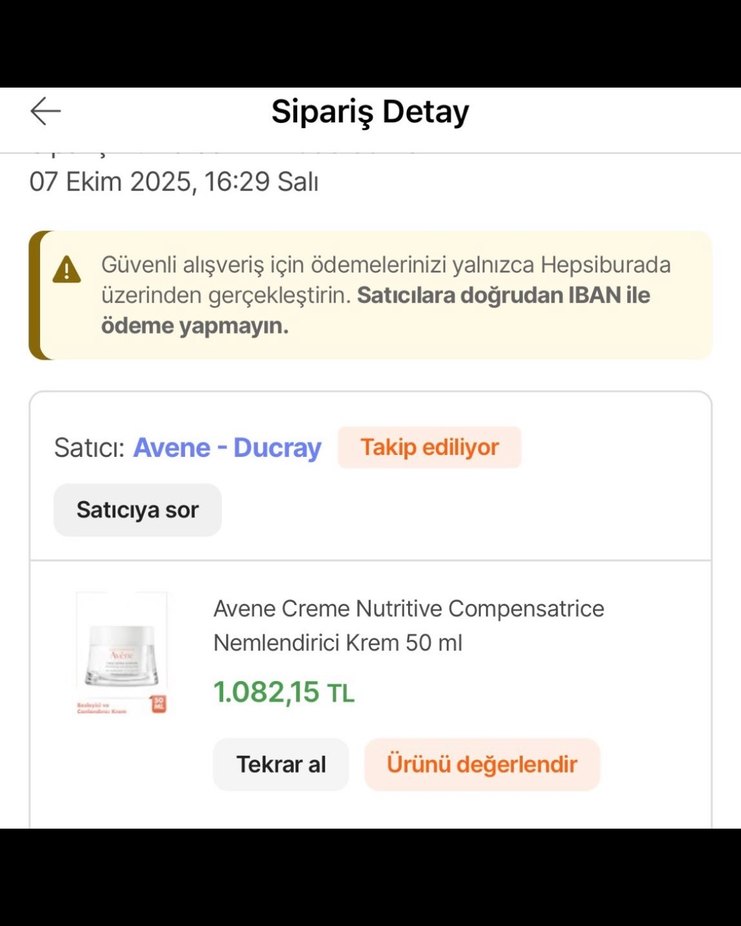Tap the back arrow icon

click(45, 111)
